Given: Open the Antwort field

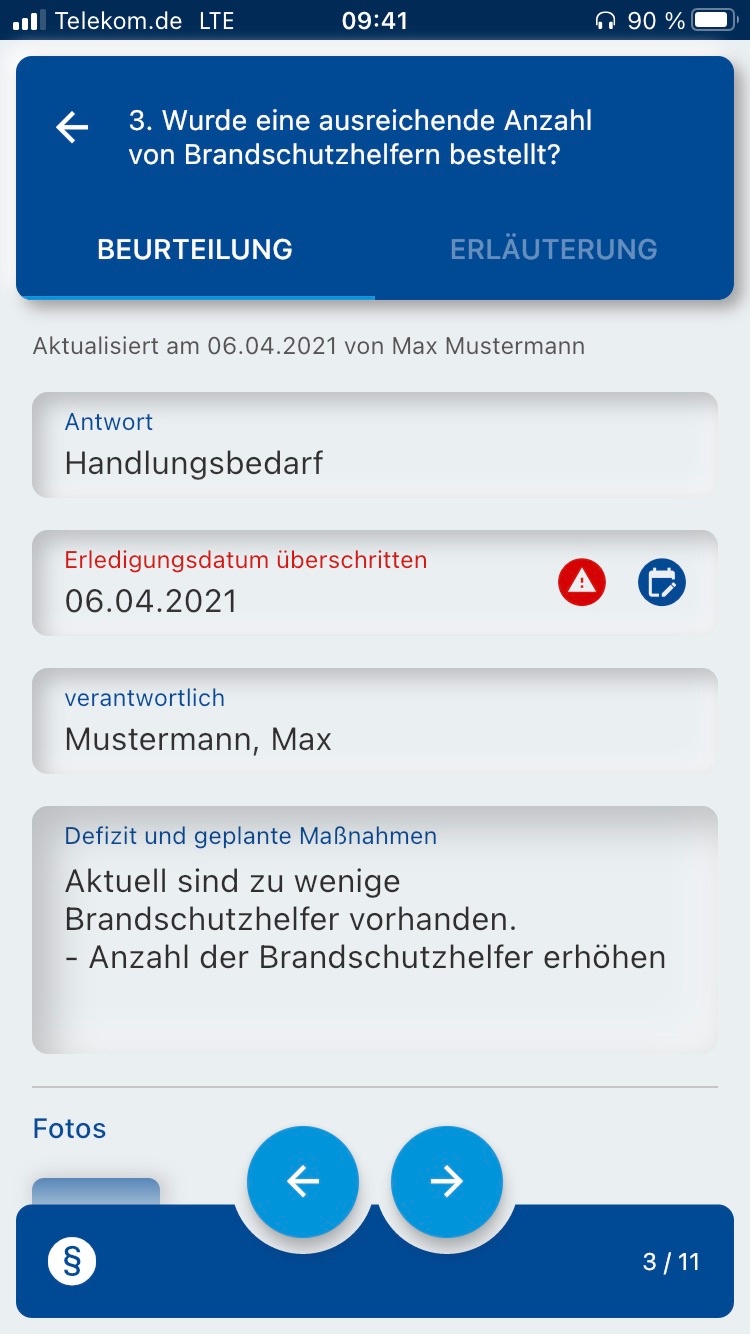Looking at the screenshot, I should coord(375,445).
